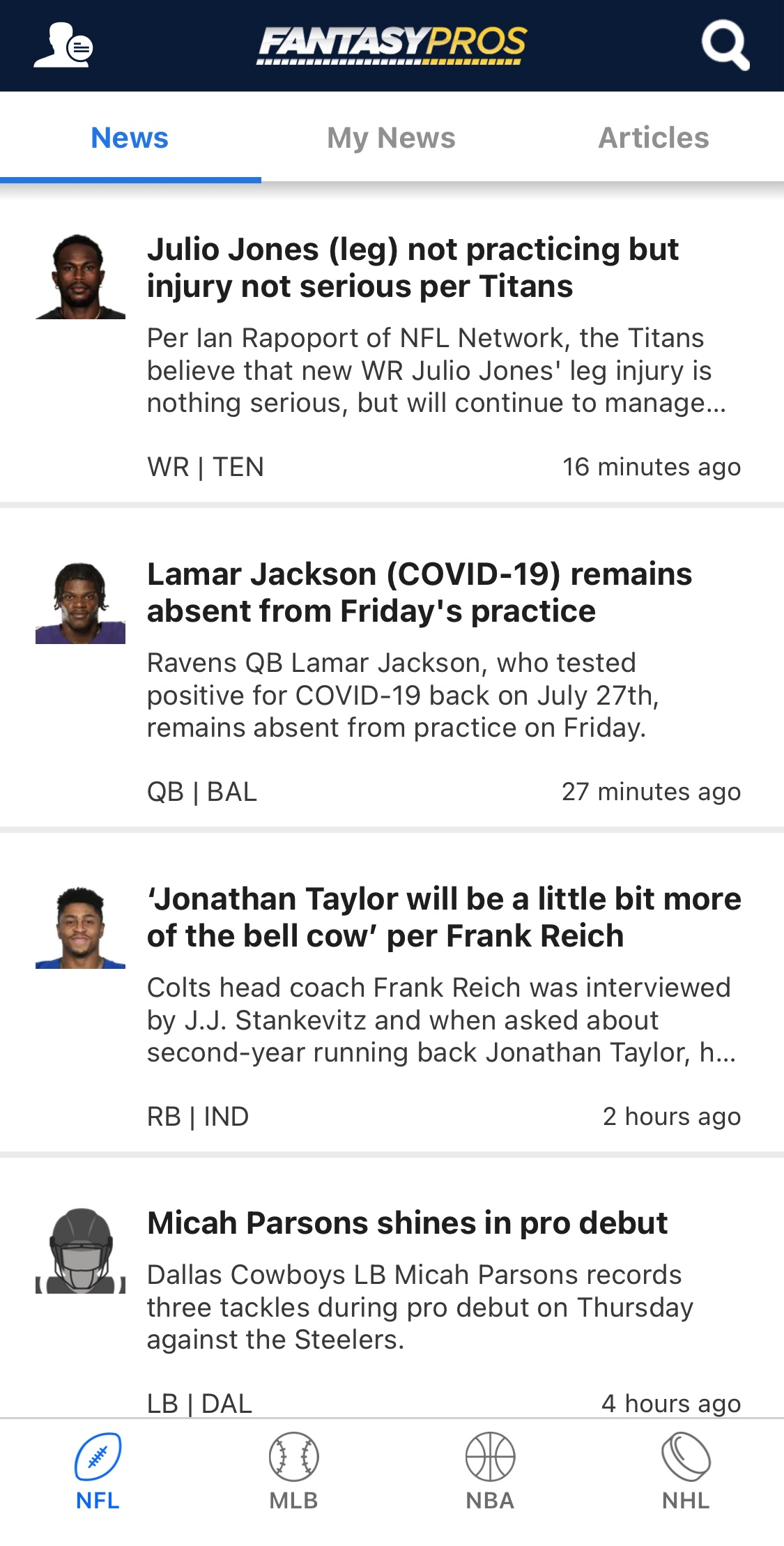Image resolution: width=784 pixels, height=1546 pixels.
Task: Open the search magnifier
Action: tap(725, 45)
